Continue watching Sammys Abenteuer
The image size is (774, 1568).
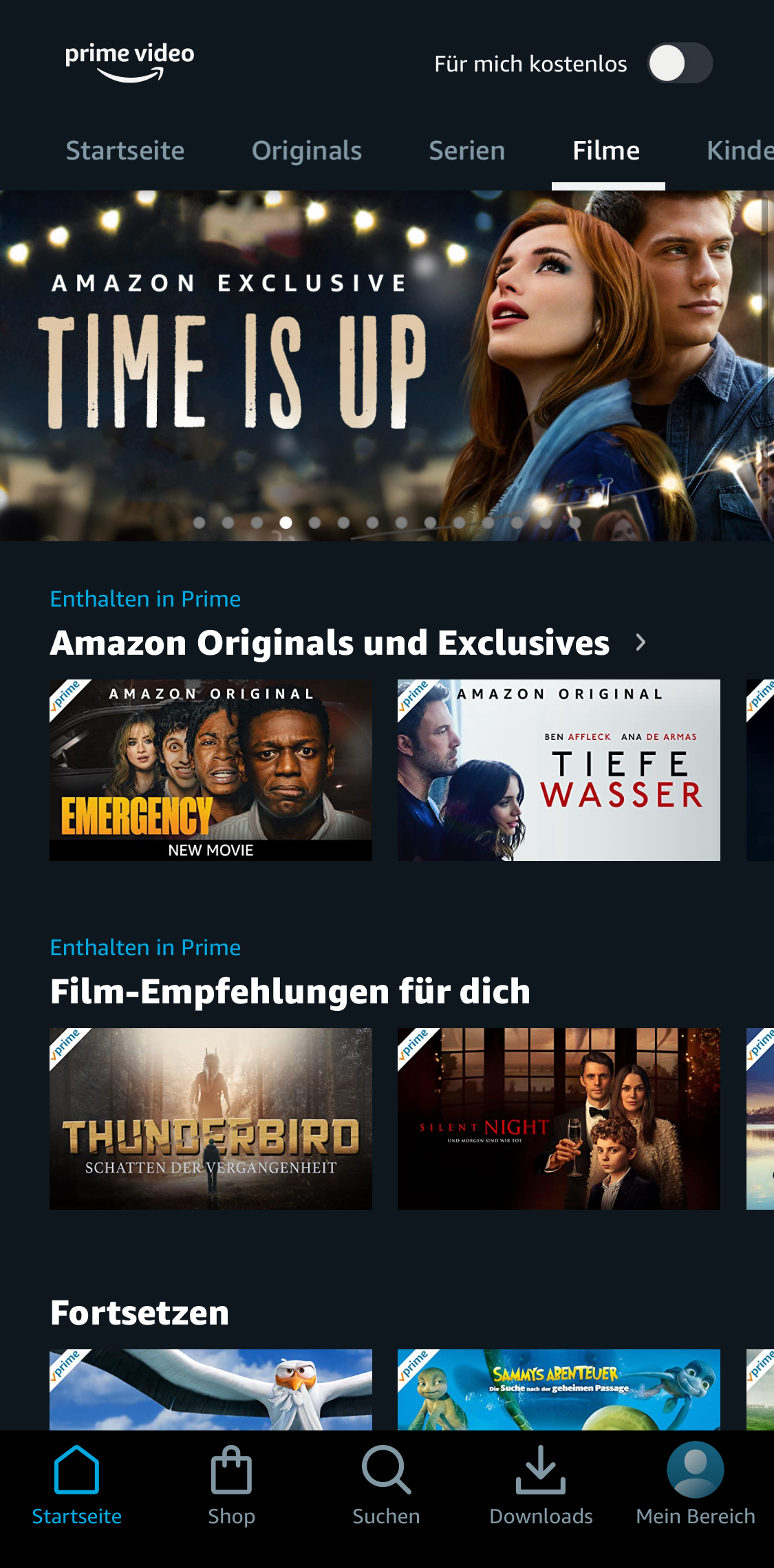click(x=559, y=1389)
